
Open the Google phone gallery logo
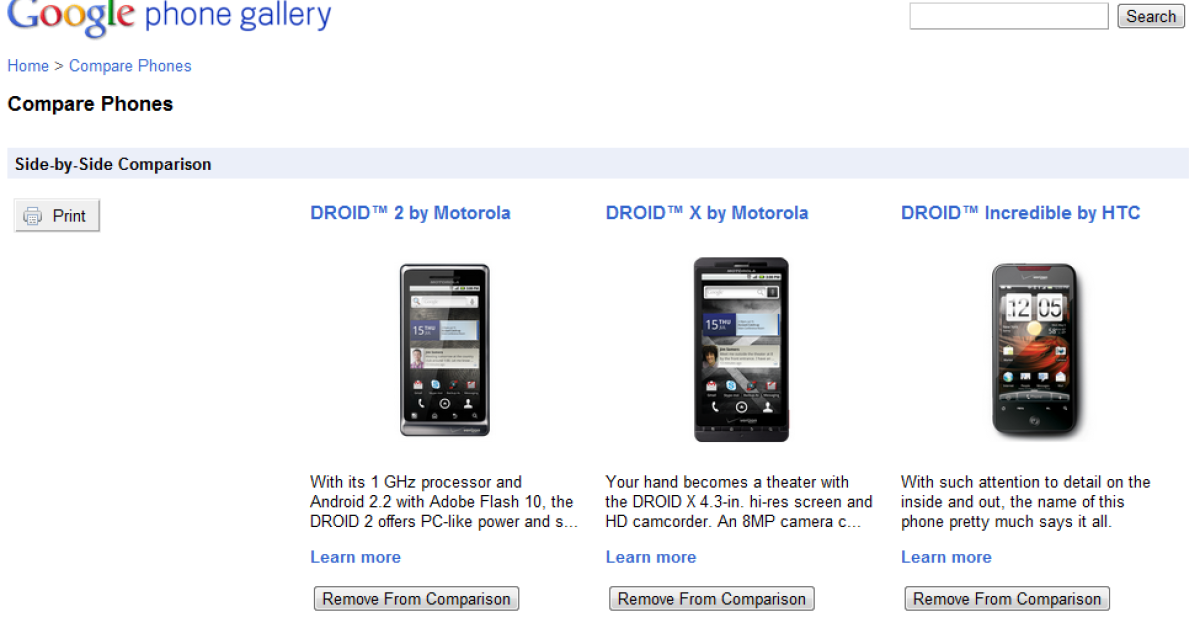coord(168,16)
